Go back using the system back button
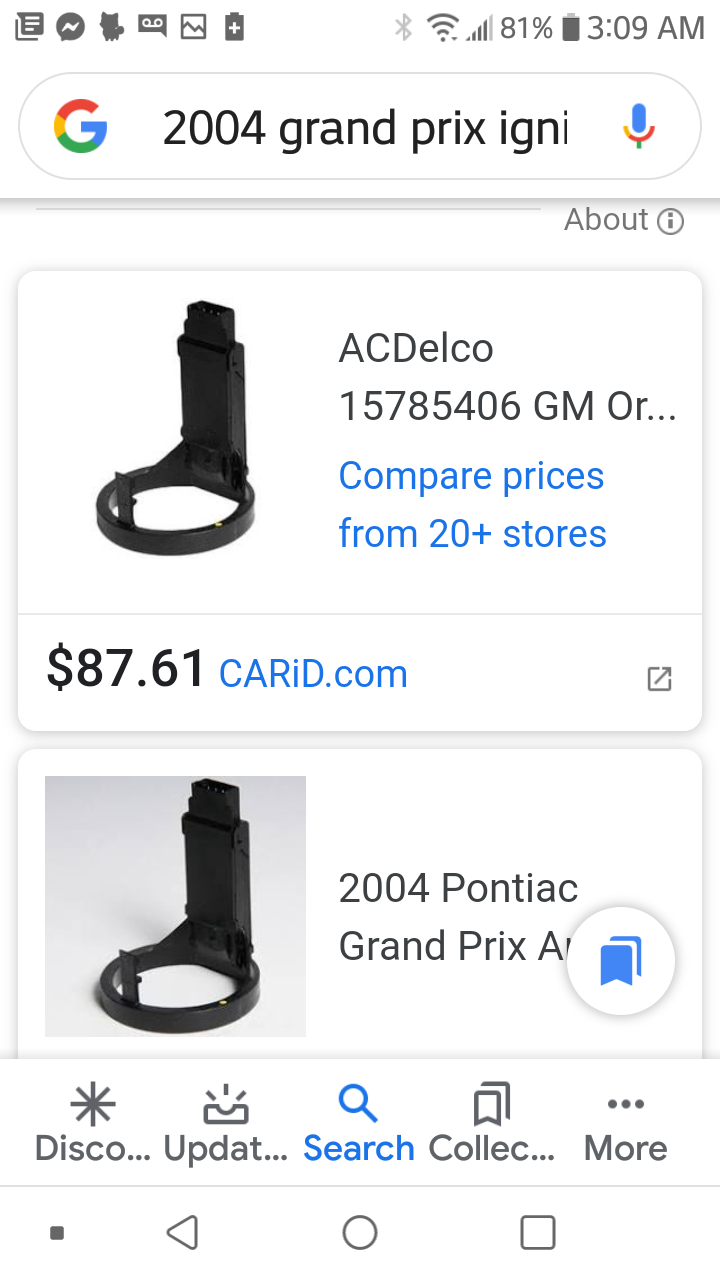This screenshot has width=720, height=1280. pyautogui.click(x=182, y=1232)
